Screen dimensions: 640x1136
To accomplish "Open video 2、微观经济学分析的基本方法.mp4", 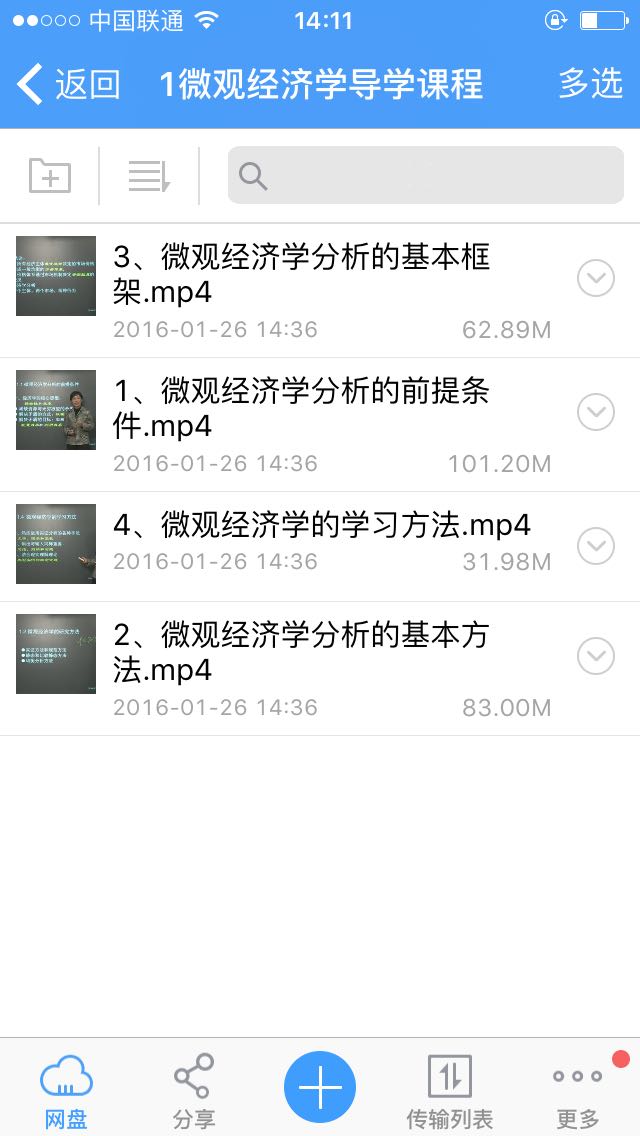I will click(300, 652).
